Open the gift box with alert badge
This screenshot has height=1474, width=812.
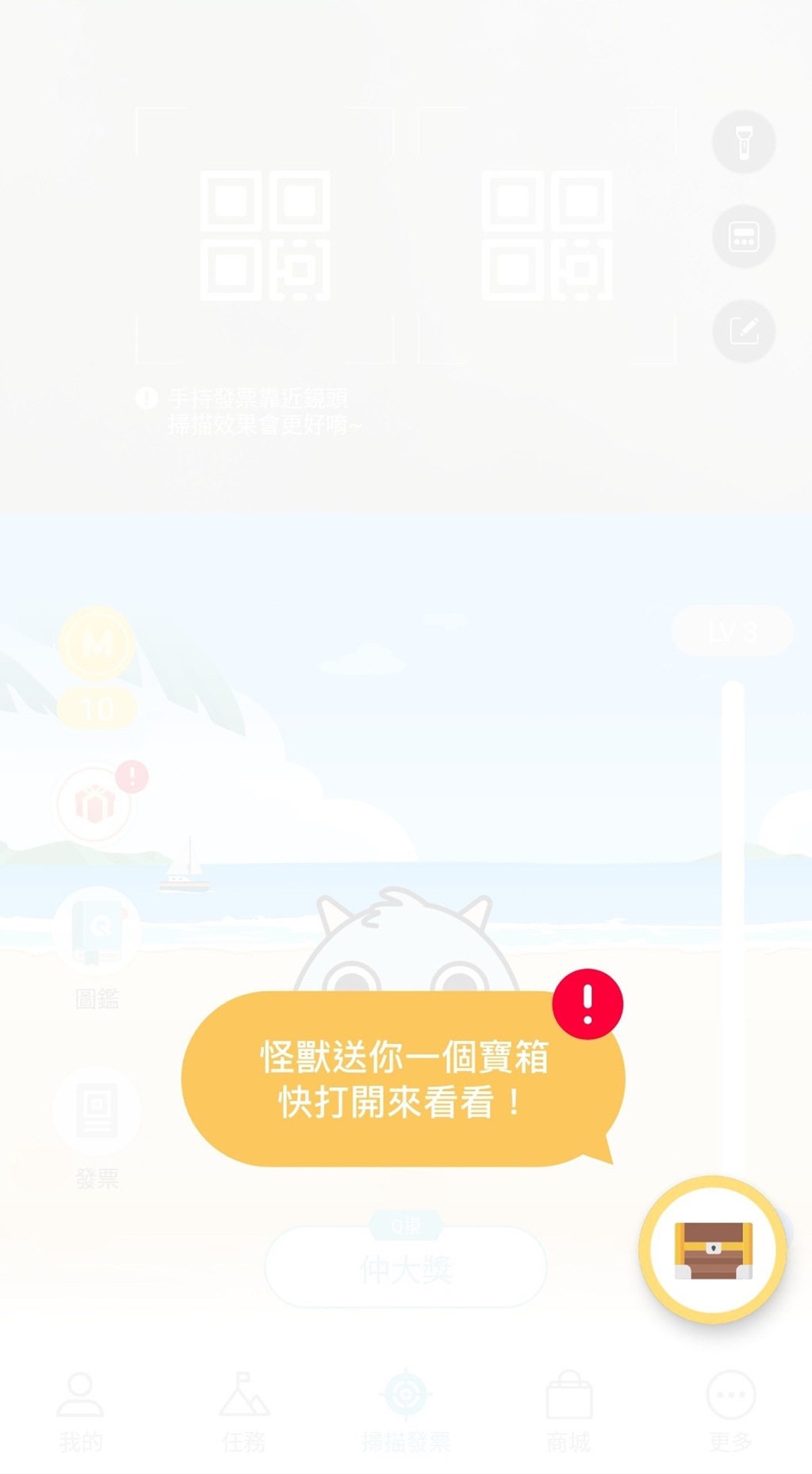95,804
